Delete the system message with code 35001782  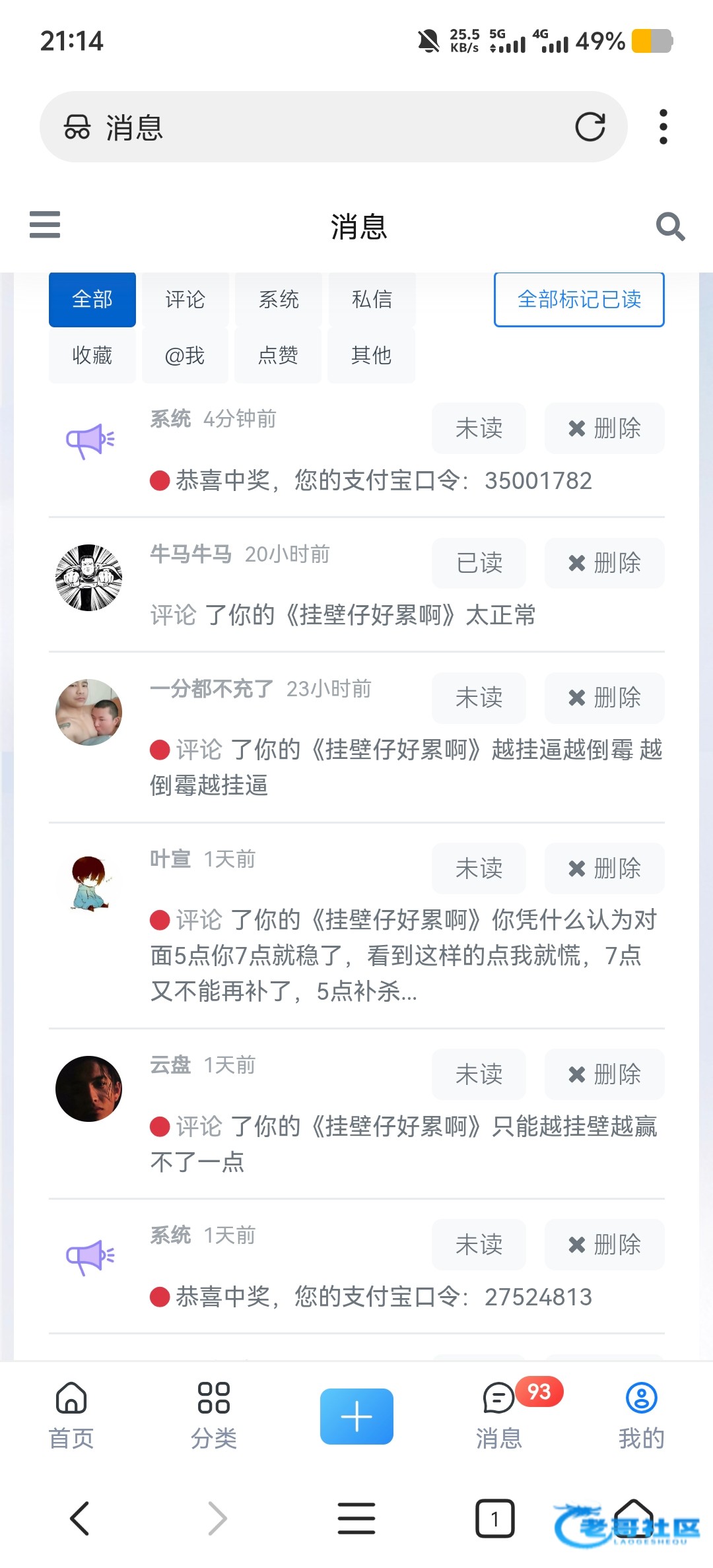point(604,428)
